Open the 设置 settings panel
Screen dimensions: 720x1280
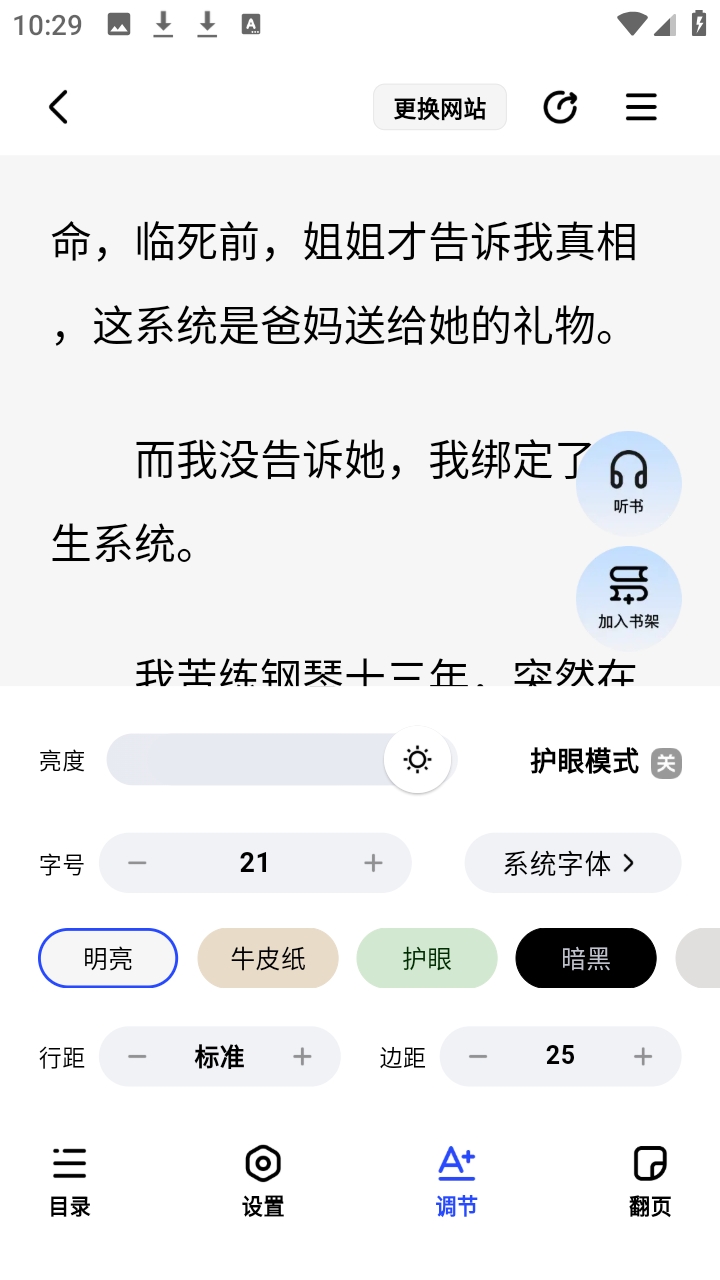click(x=262, y=1180)
